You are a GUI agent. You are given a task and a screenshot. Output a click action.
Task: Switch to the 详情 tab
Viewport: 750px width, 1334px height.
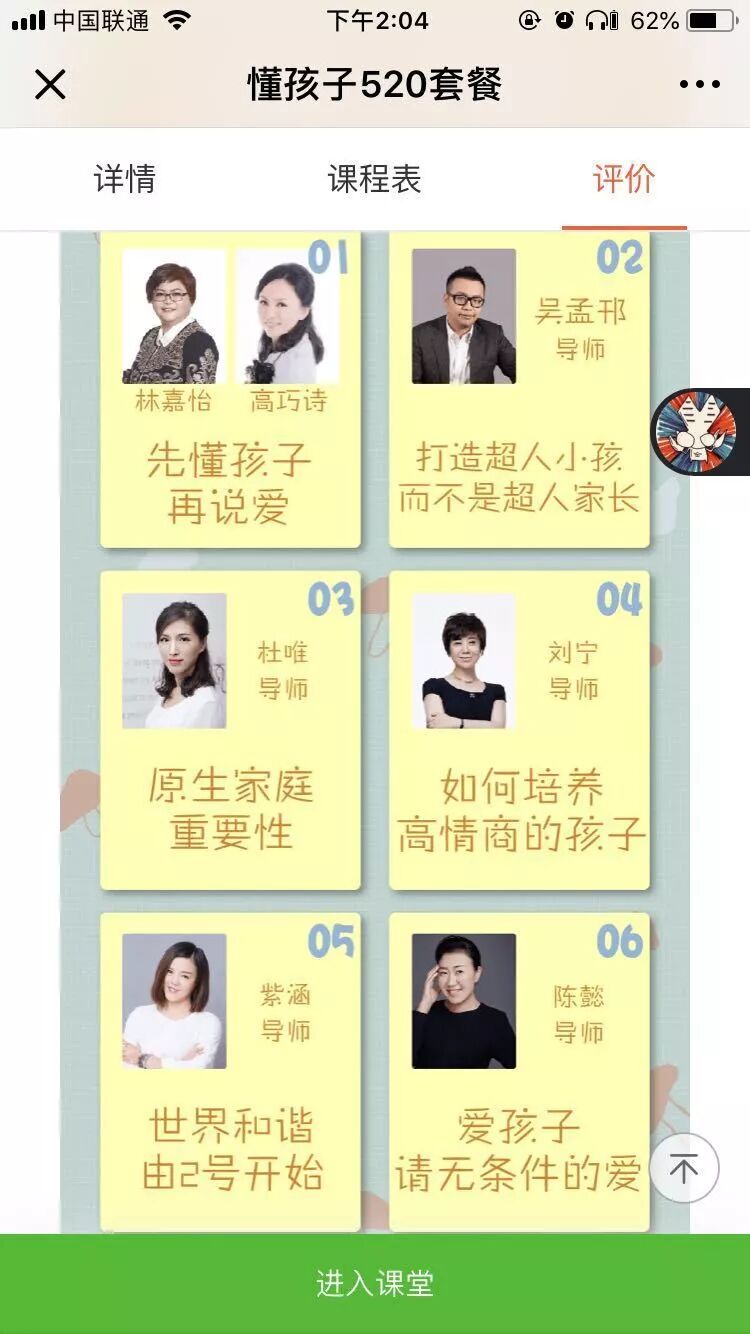coord(125,180)
